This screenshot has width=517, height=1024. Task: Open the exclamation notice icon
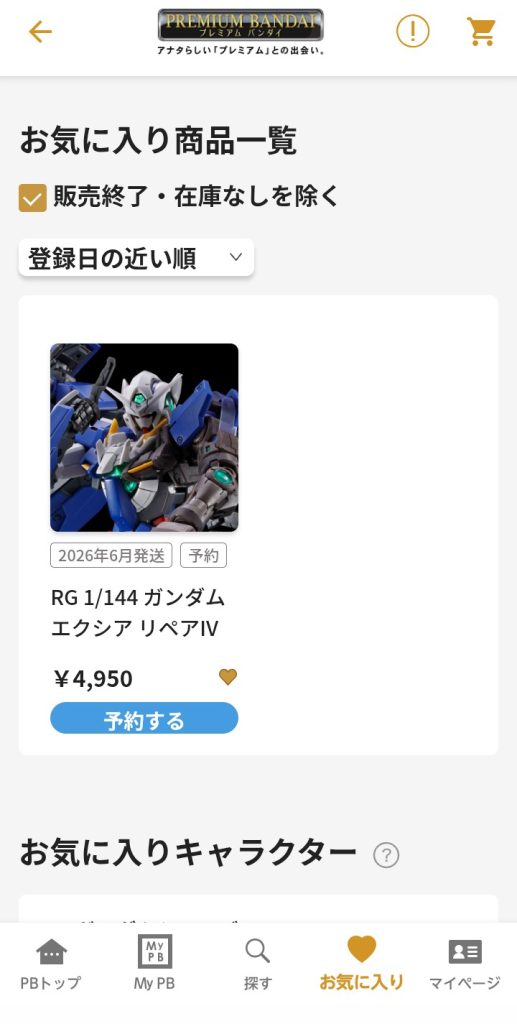tap(413, 31)
